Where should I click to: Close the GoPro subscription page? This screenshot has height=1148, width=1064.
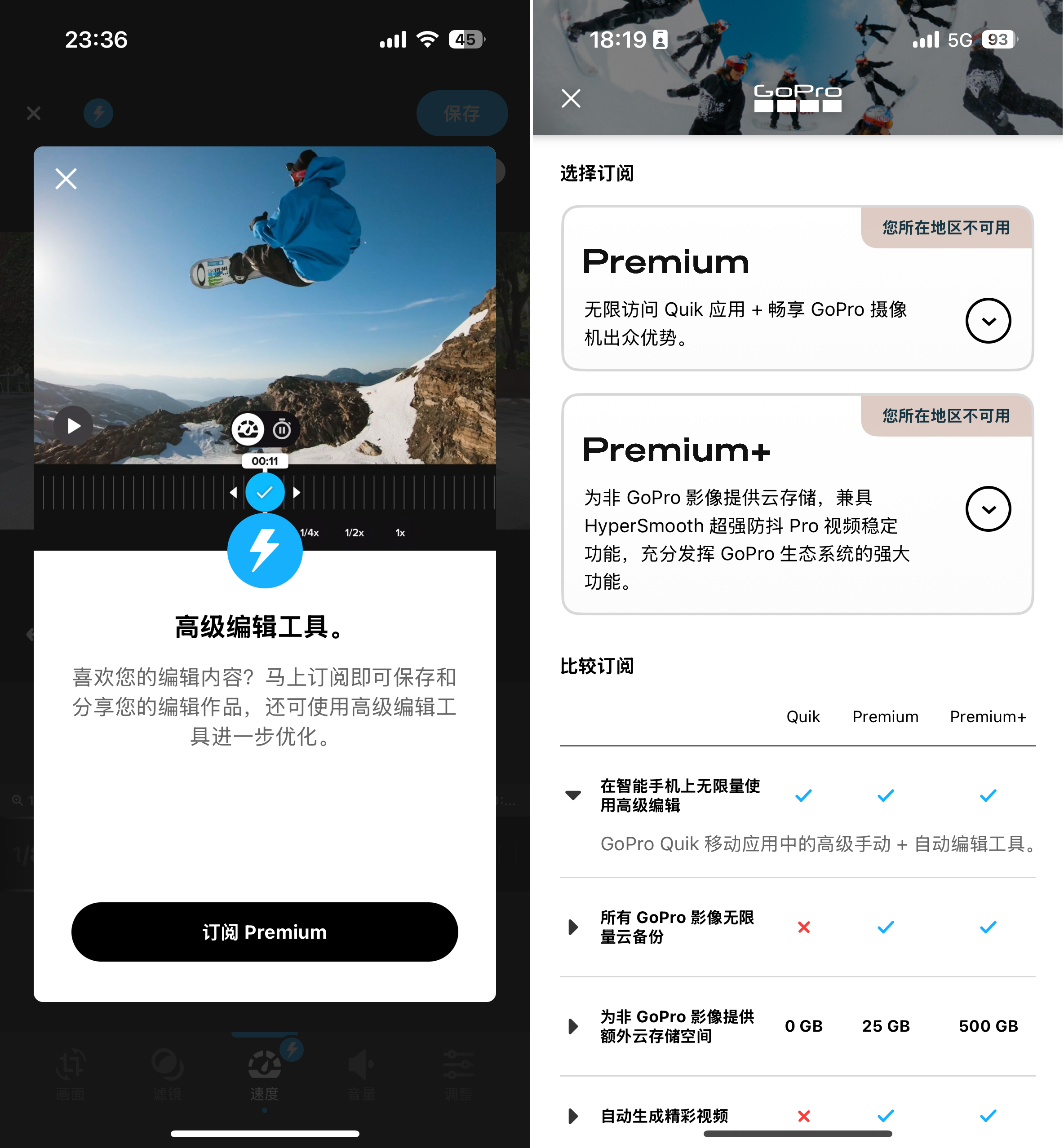(571, 98)
